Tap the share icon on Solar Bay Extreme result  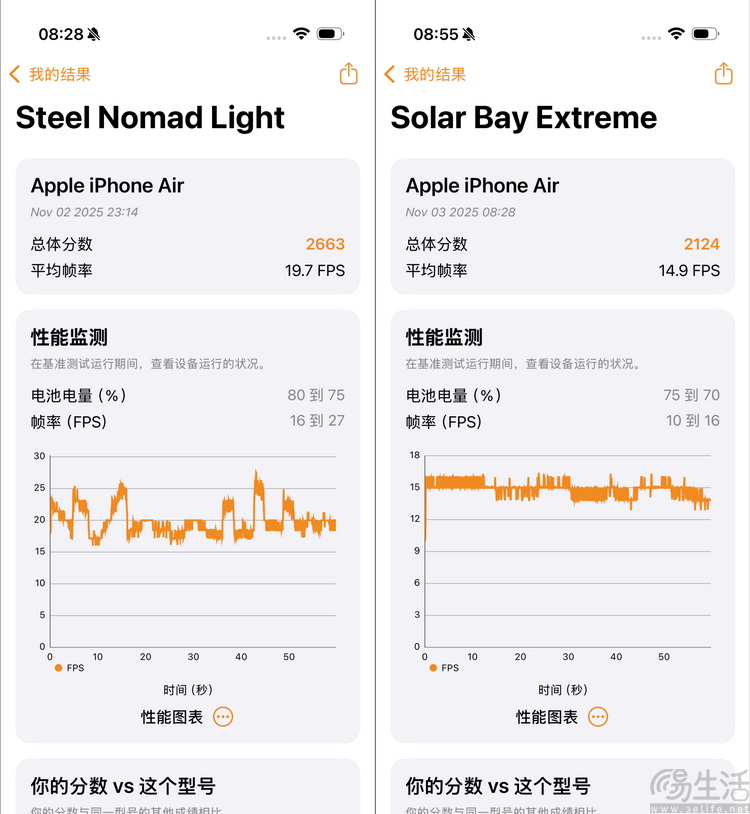[x=722, y=73]
